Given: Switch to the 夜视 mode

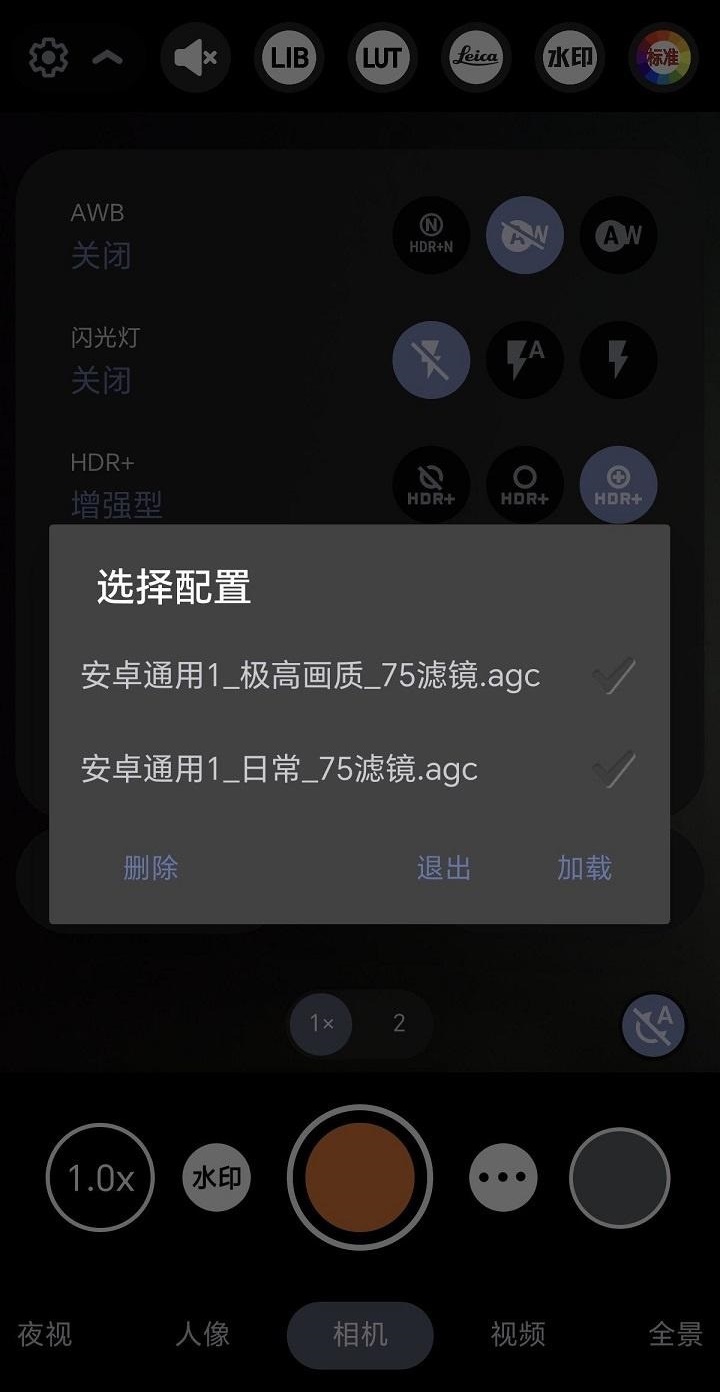Looking at the screenshot, I should tap(45, 1334).
